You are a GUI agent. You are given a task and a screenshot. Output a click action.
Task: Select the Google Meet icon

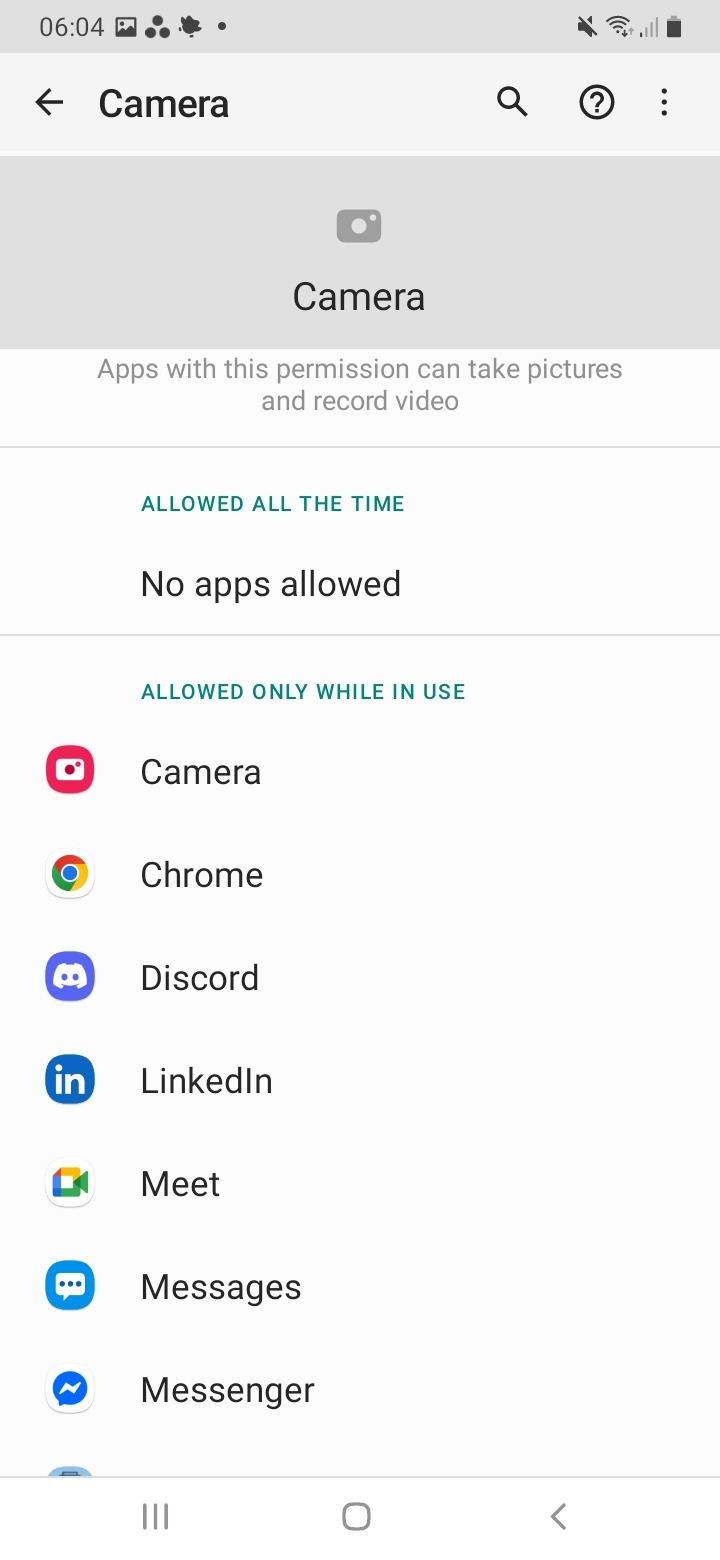(69, 1182)
